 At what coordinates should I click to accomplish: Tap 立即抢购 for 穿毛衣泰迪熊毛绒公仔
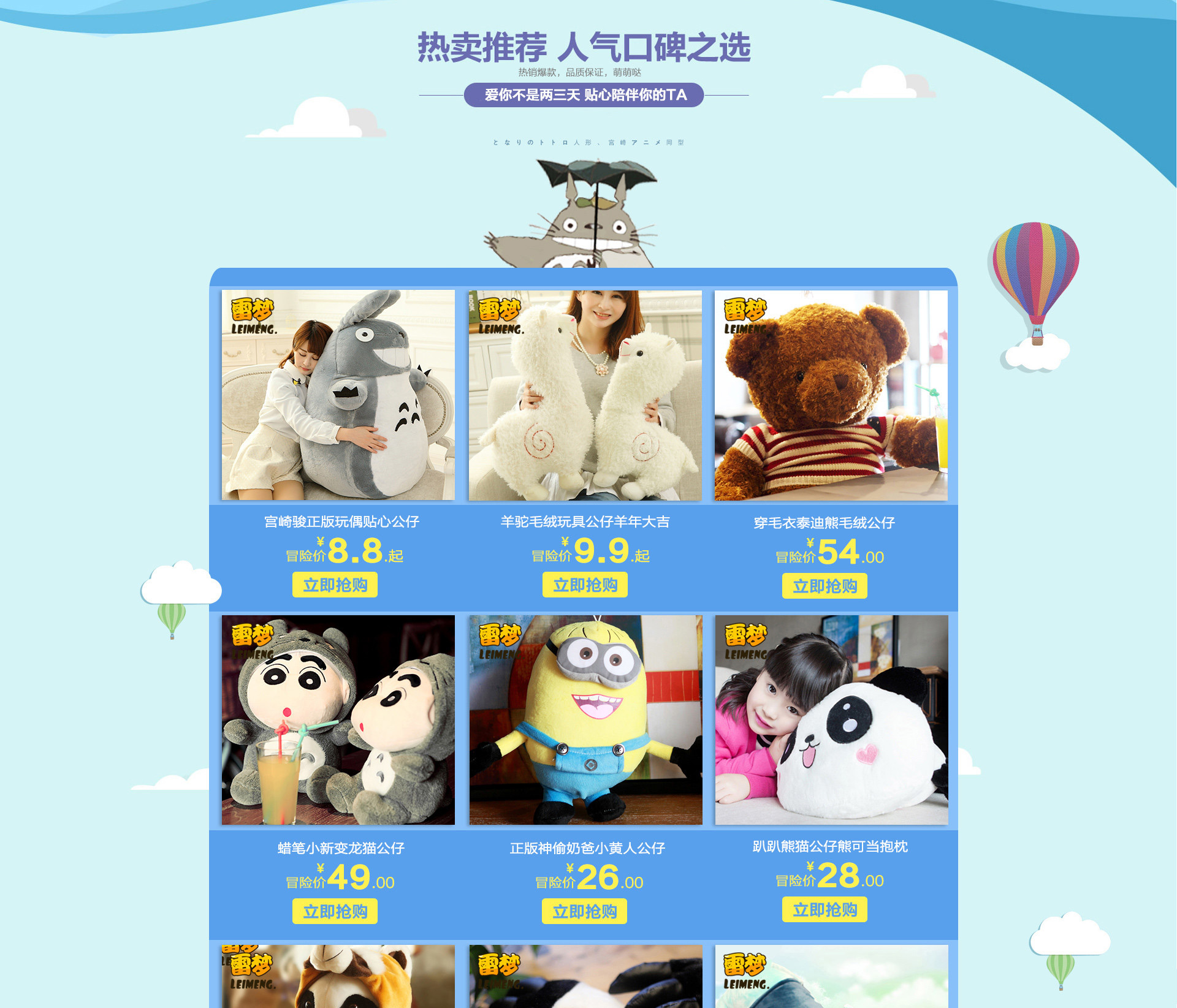[825, 586]
